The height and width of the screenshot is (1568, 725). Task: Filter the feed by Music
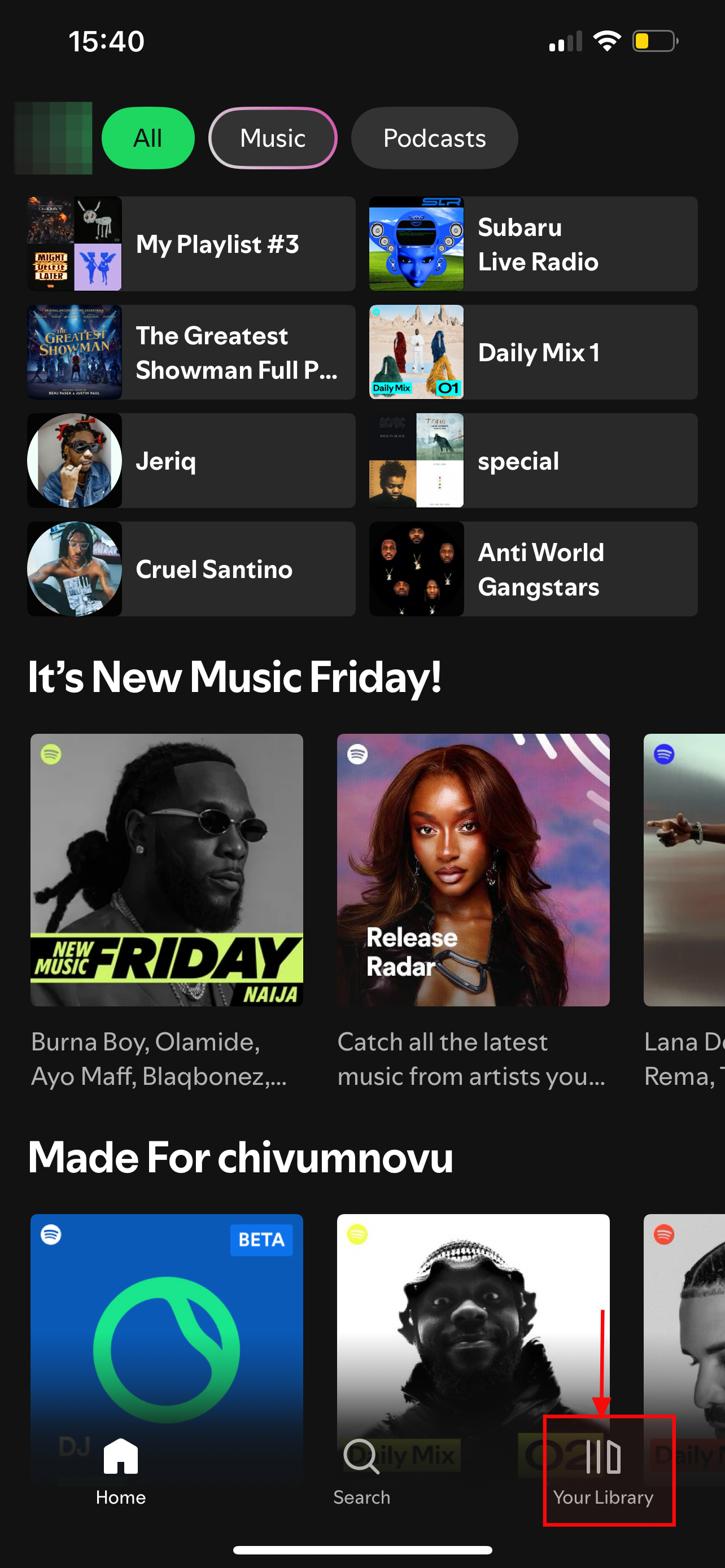coord(273,138)
